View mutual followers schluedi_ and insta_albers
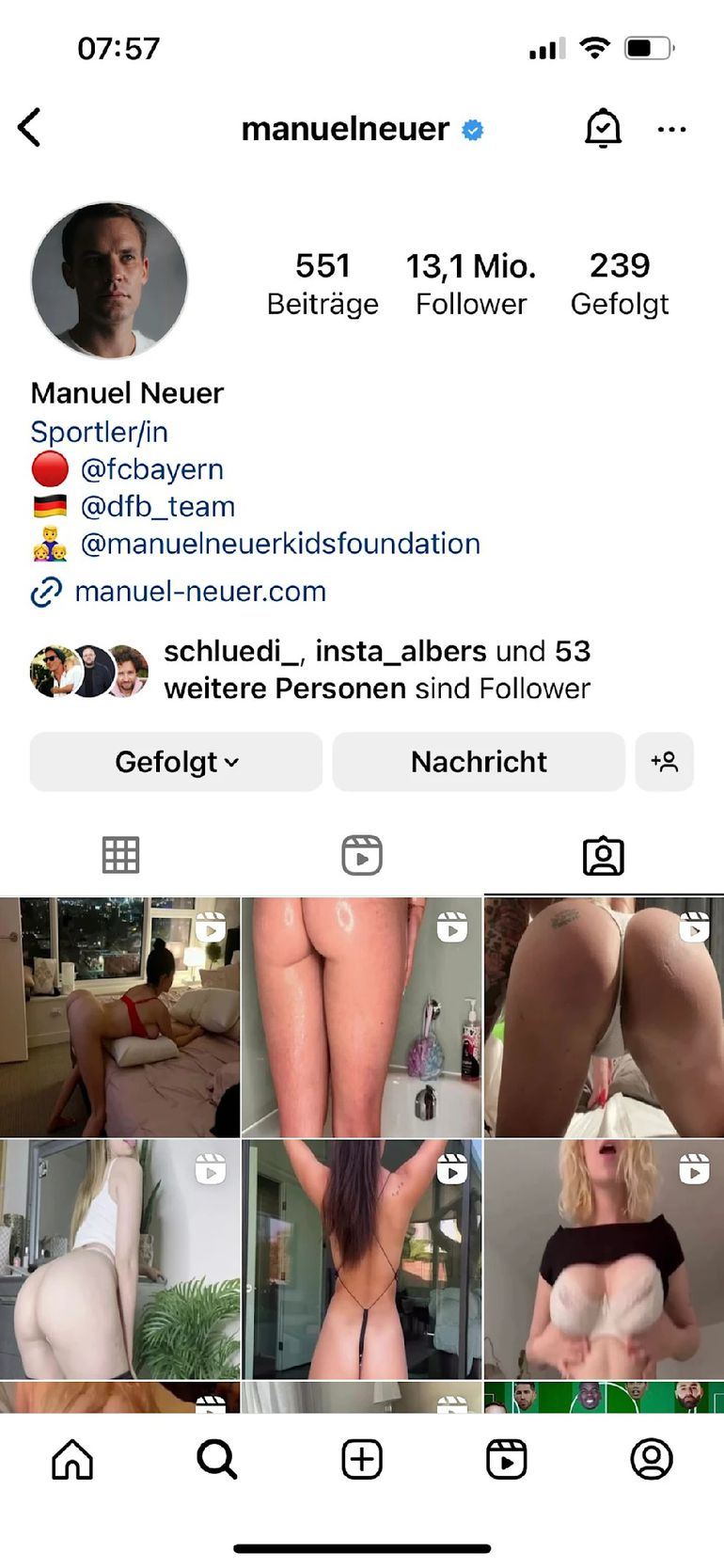 pos(376,670)
